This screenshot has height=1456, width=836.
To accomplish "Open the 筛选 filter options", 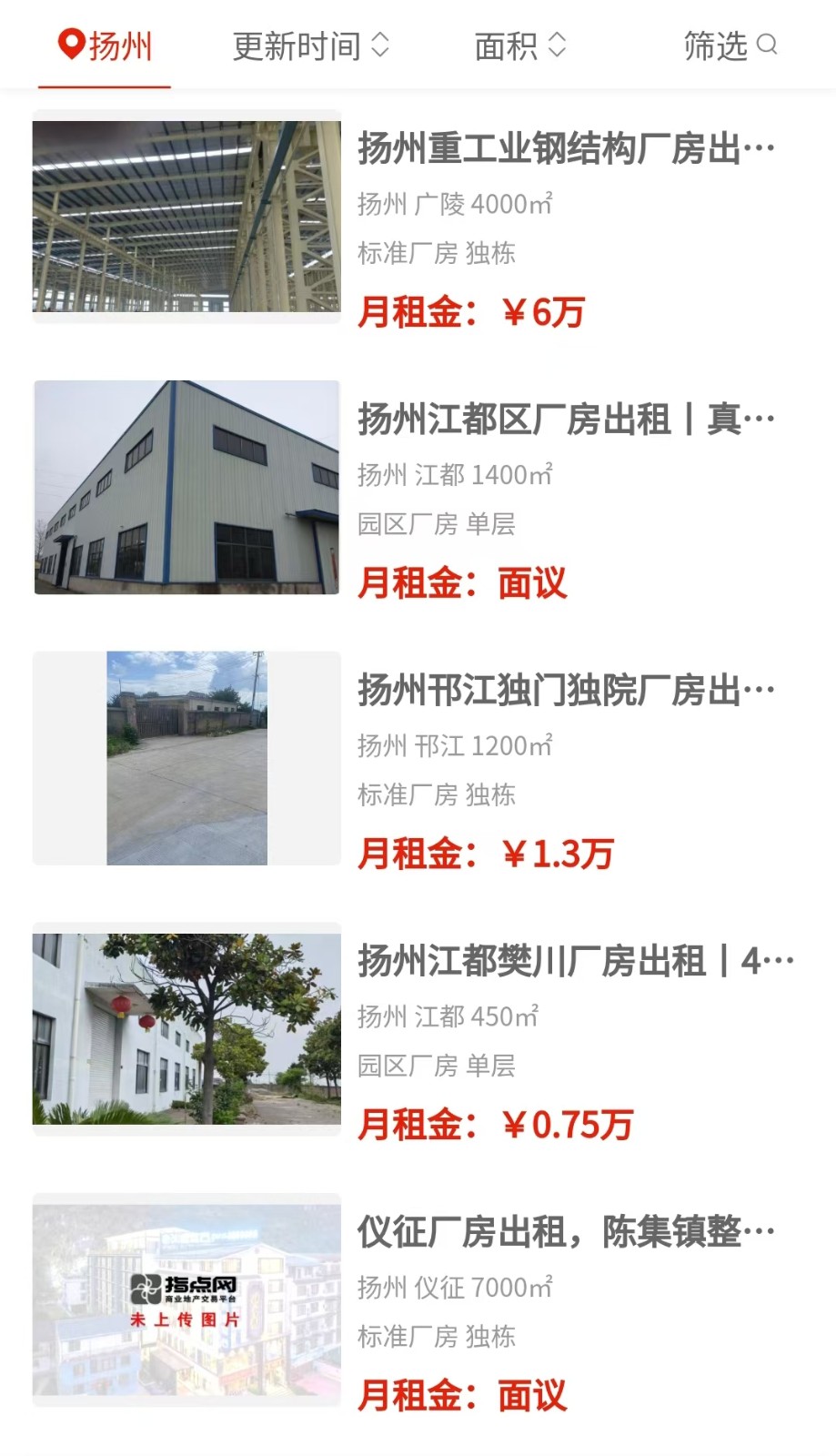I will (x=730, y=45).
